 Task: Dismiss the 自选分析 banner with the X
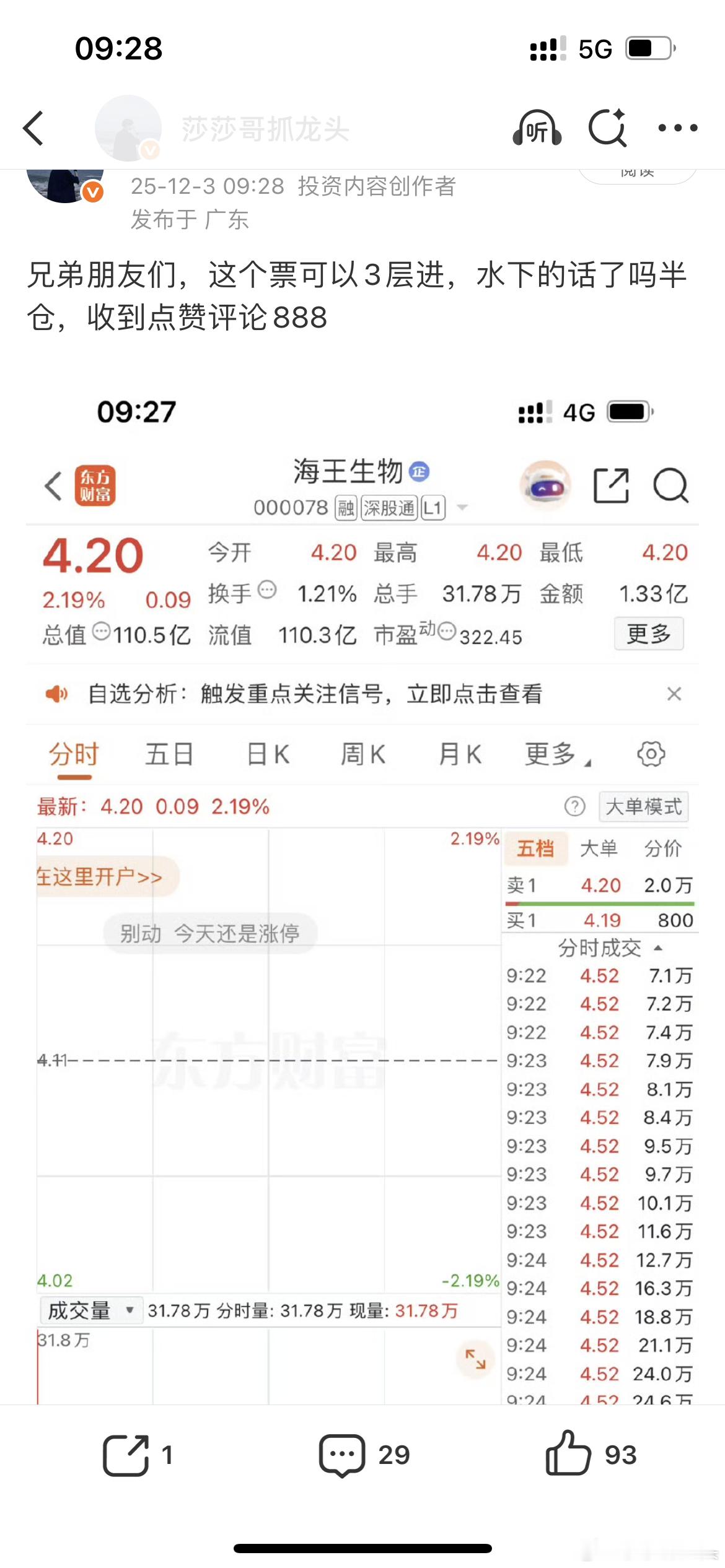pos(675,694)
